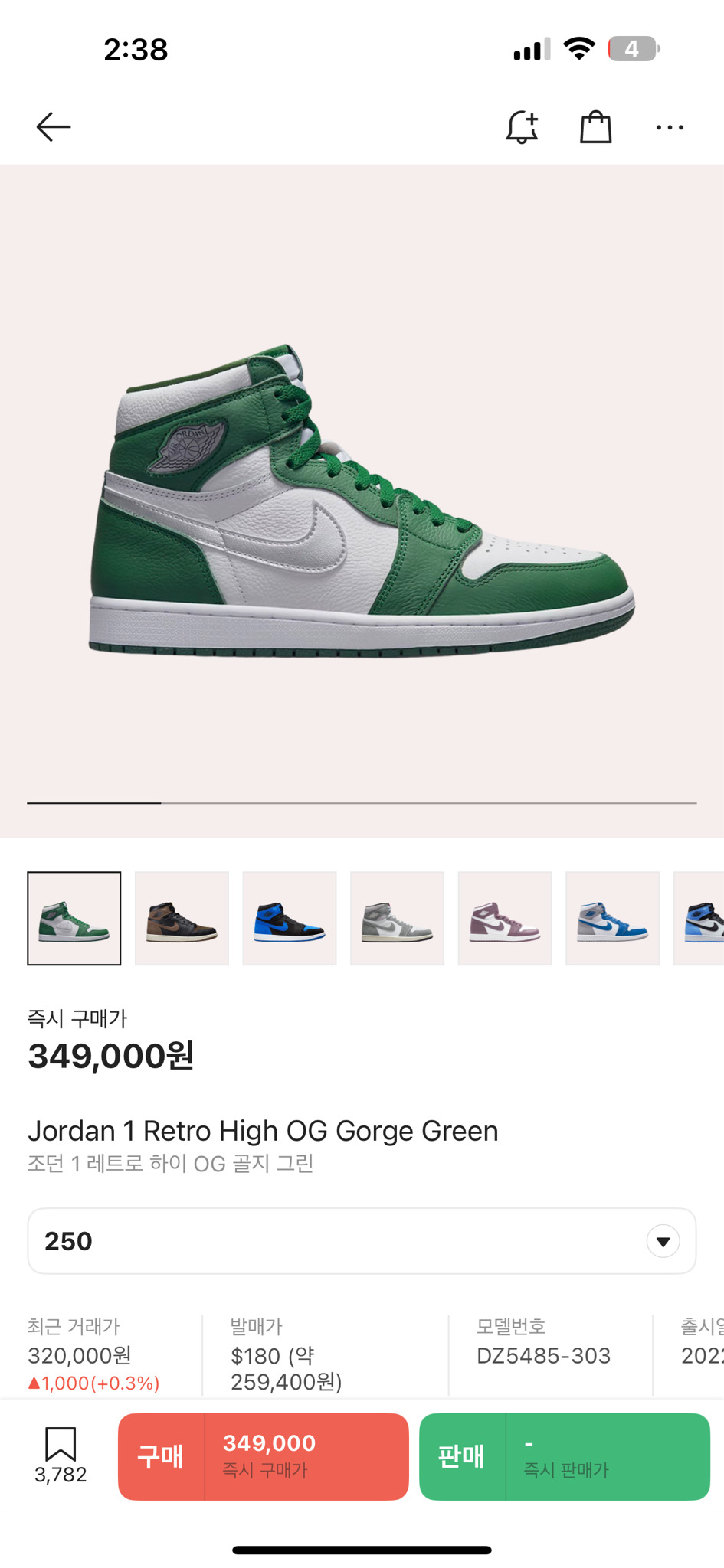Viewport: 724px width, 1568px height.
Task: Bookmark this sneaker with 3,782 saves
Action: (x=61, y=1453)
